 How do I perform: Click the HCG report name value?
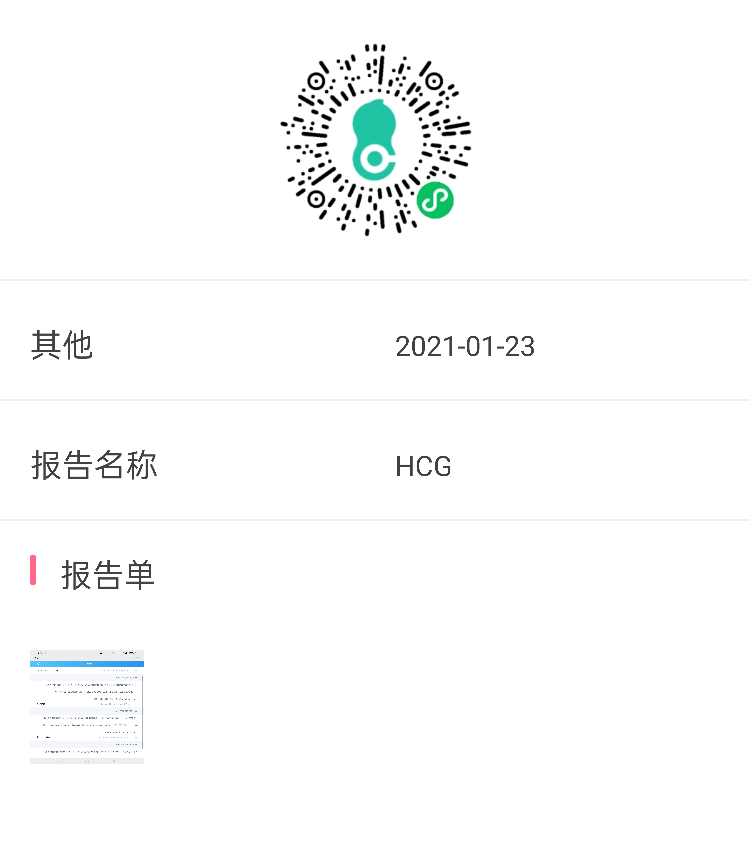(x=423, y=465)
